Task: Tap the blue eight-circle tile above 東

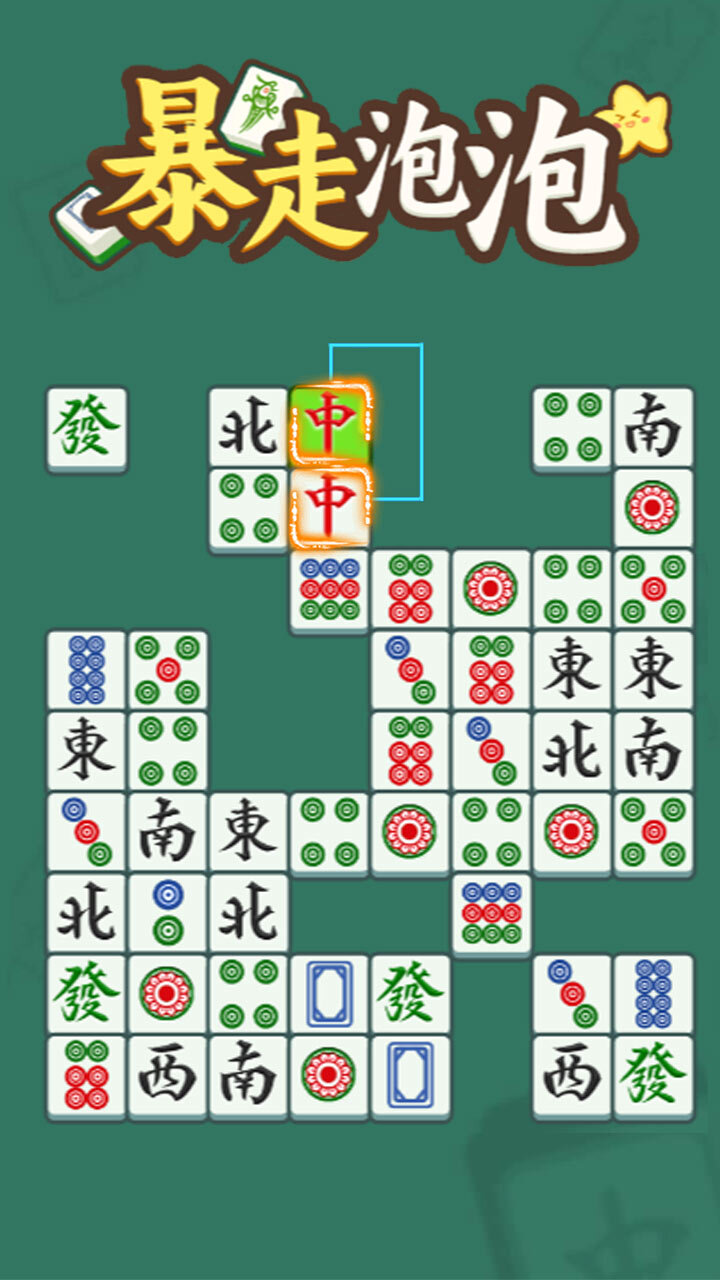Action: click(87, 670)
